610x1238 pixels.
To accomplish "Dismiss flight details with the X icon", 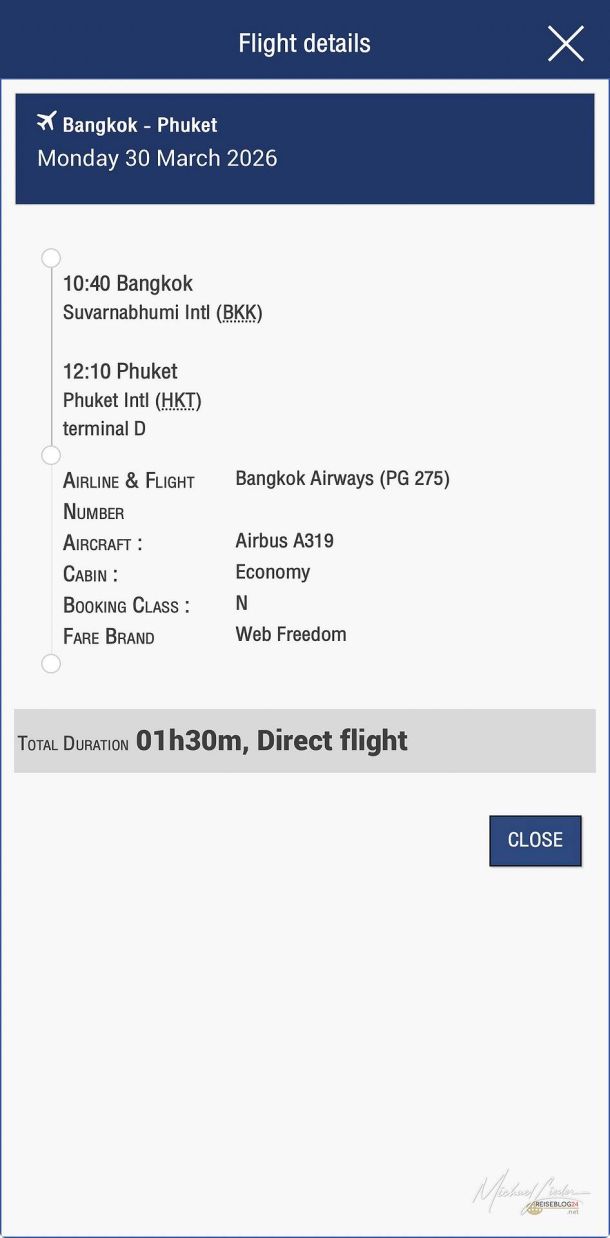I will [565, 44].
